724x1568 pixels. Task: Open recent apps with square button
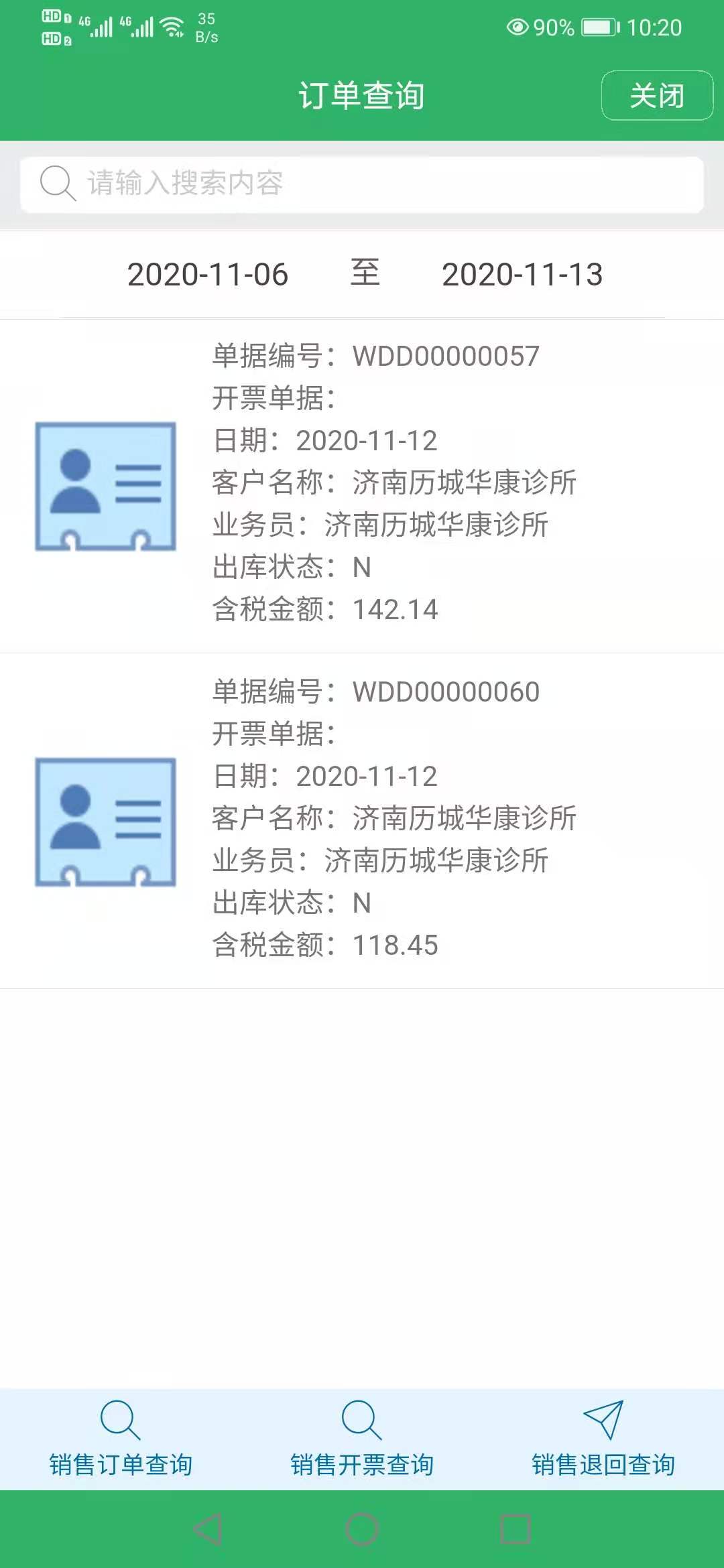coord(516,1529)
